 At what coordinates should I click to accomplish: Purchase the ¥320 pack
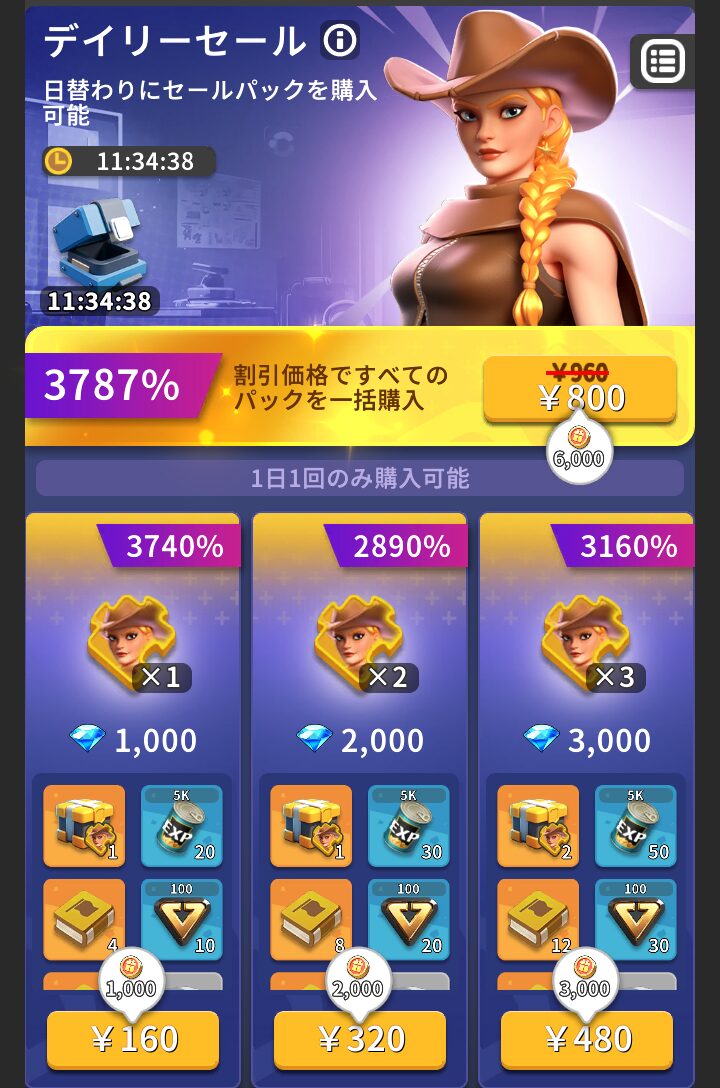coord(360,1039)
